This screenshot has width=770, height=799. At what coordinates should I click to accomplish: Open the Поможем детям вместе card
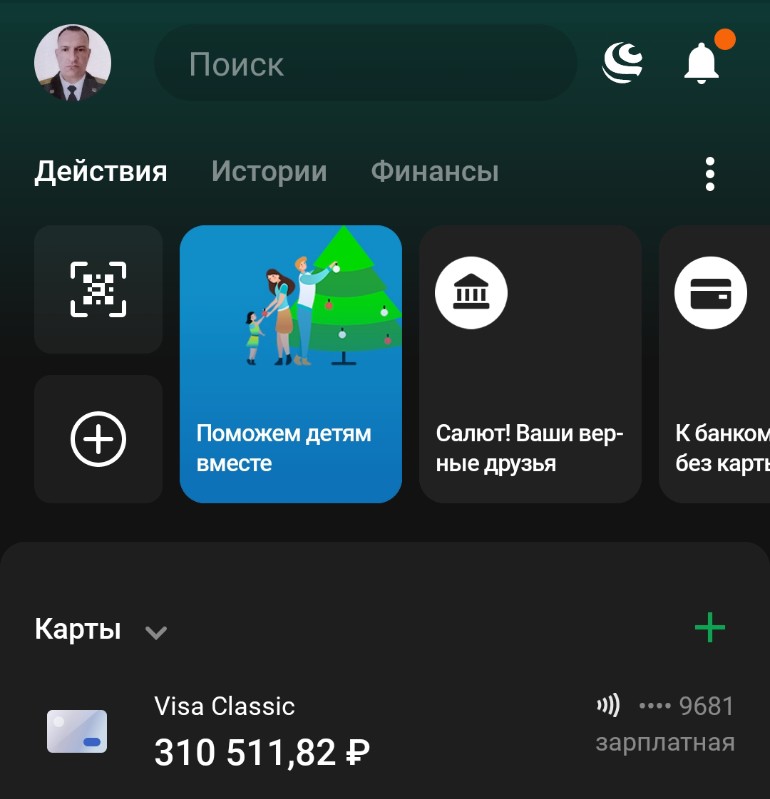[290, 364]
